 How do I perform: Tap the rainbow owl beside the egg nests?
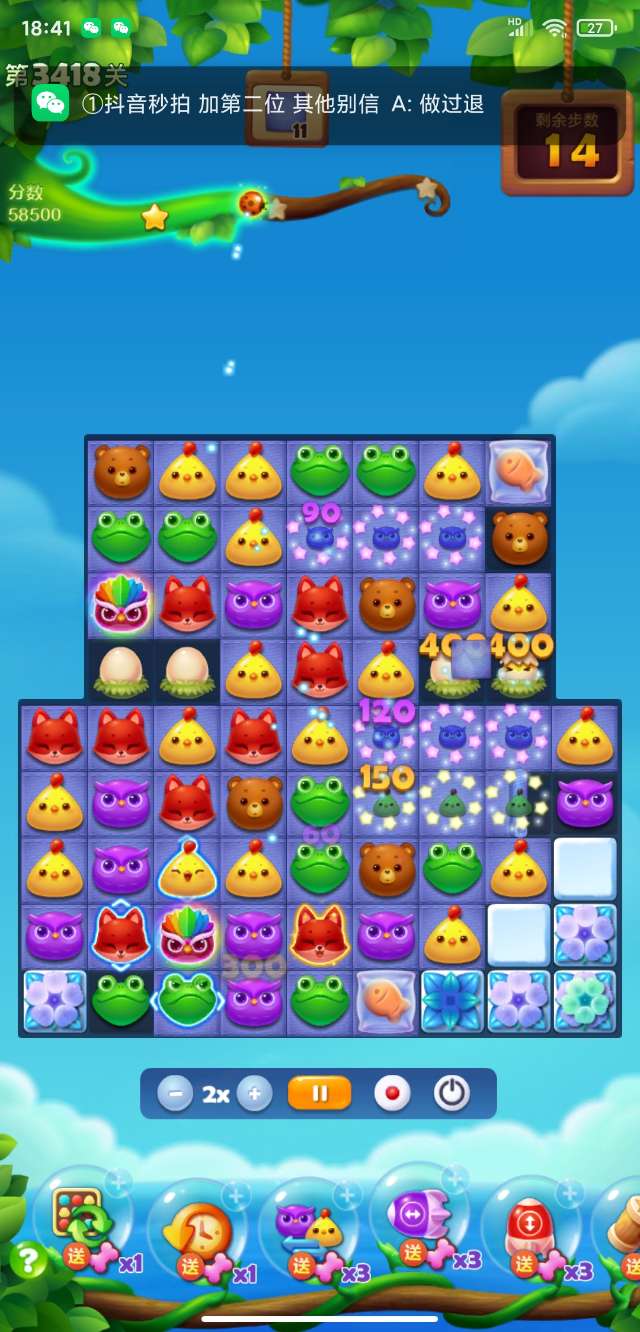pyautogui.click(x=120, y=604)
